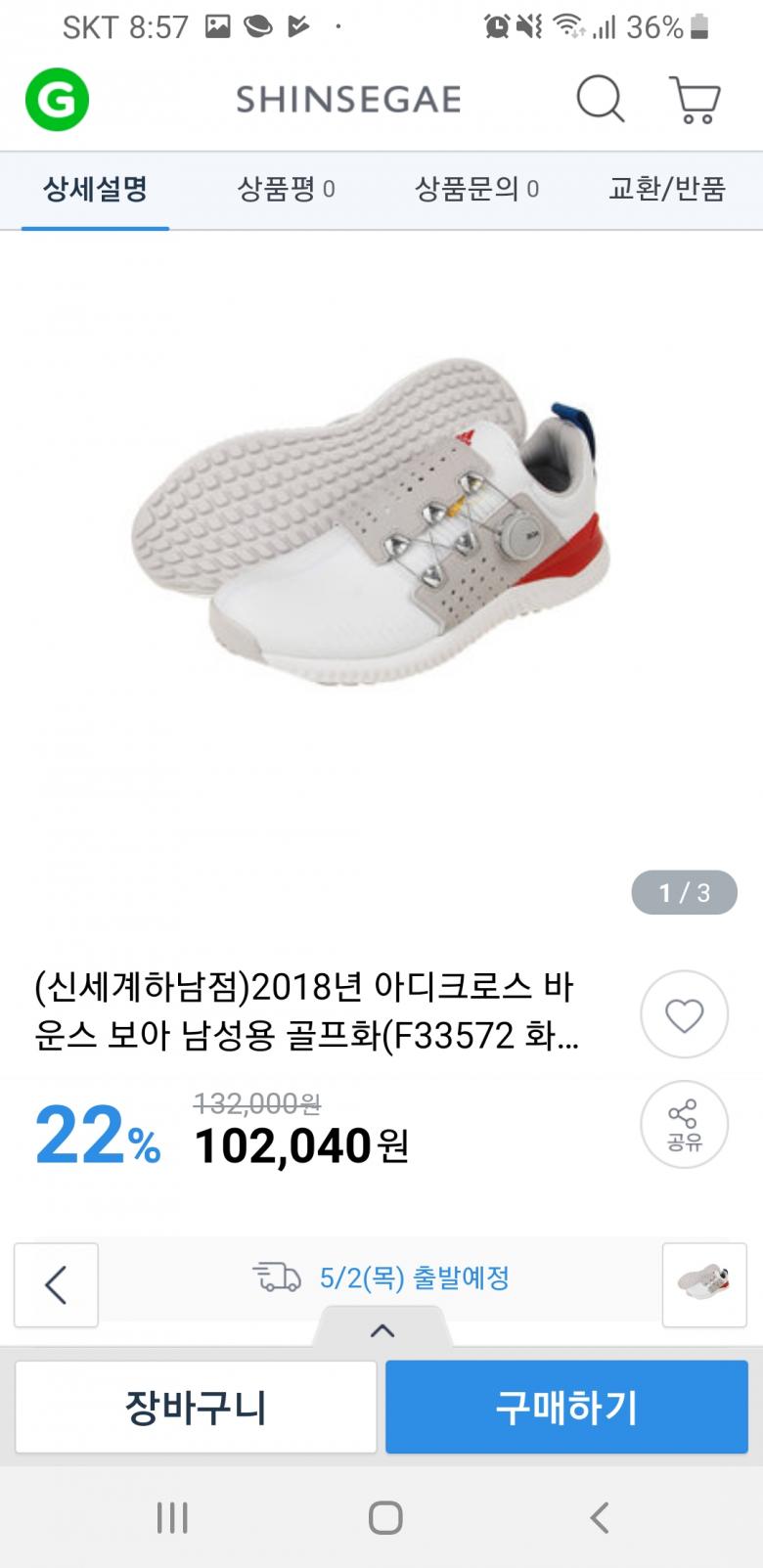The height and width of the screenshot is (1568, 763).
Task: Open the shopping cart icon
Action: point(695,99)
